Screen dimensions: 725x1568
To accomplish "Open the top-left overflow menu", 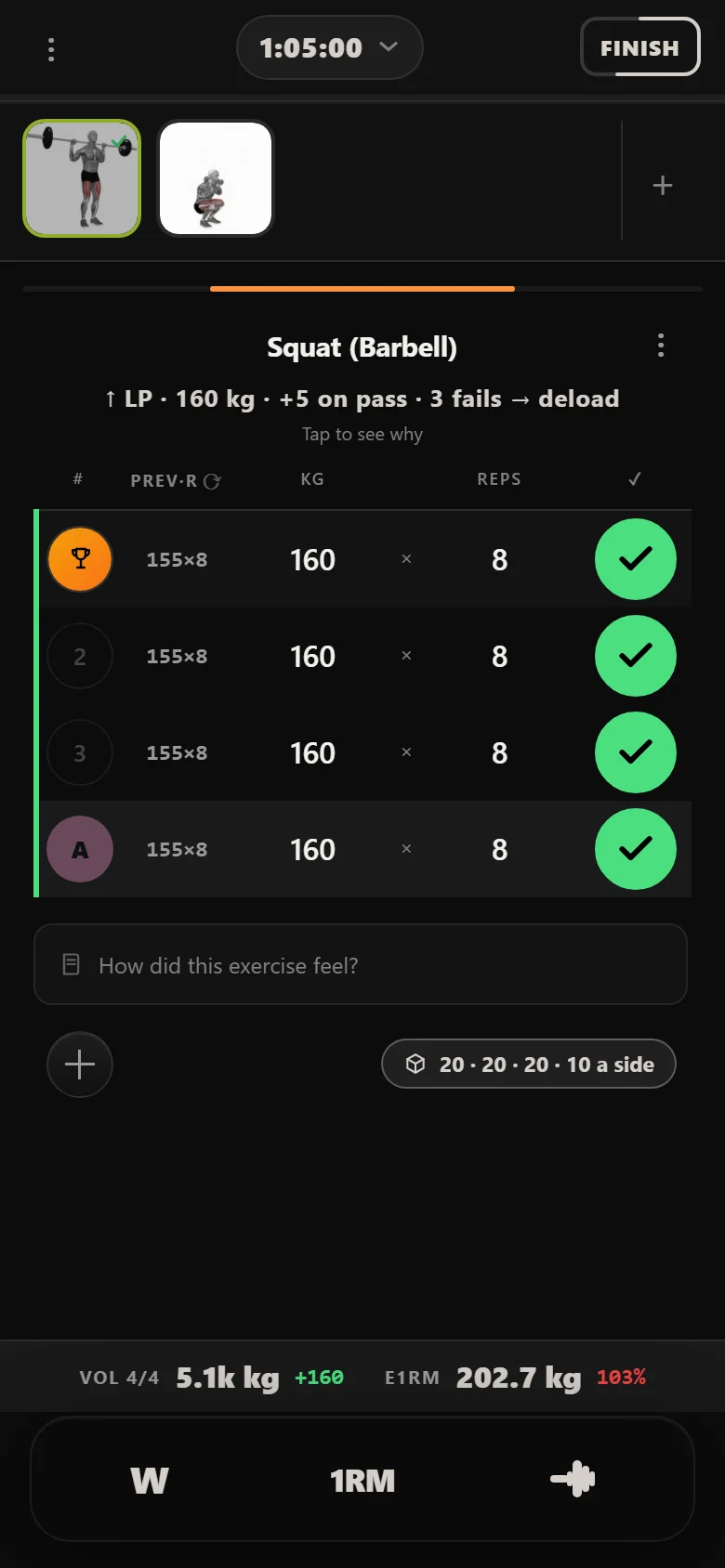I will coord(51,49).
